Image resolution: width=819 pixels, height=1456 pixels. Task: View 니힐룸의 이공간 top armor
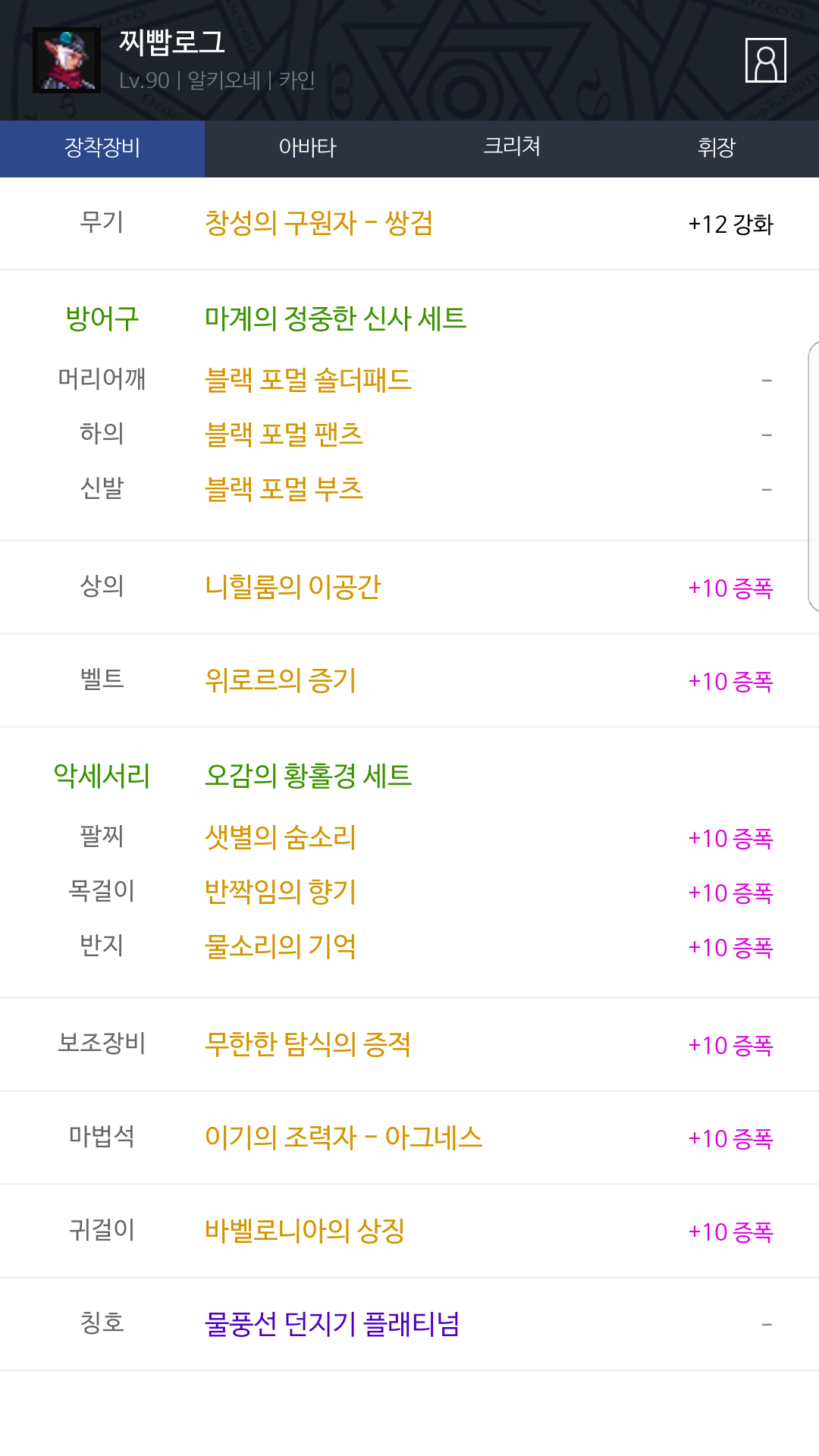pos(293,587)
